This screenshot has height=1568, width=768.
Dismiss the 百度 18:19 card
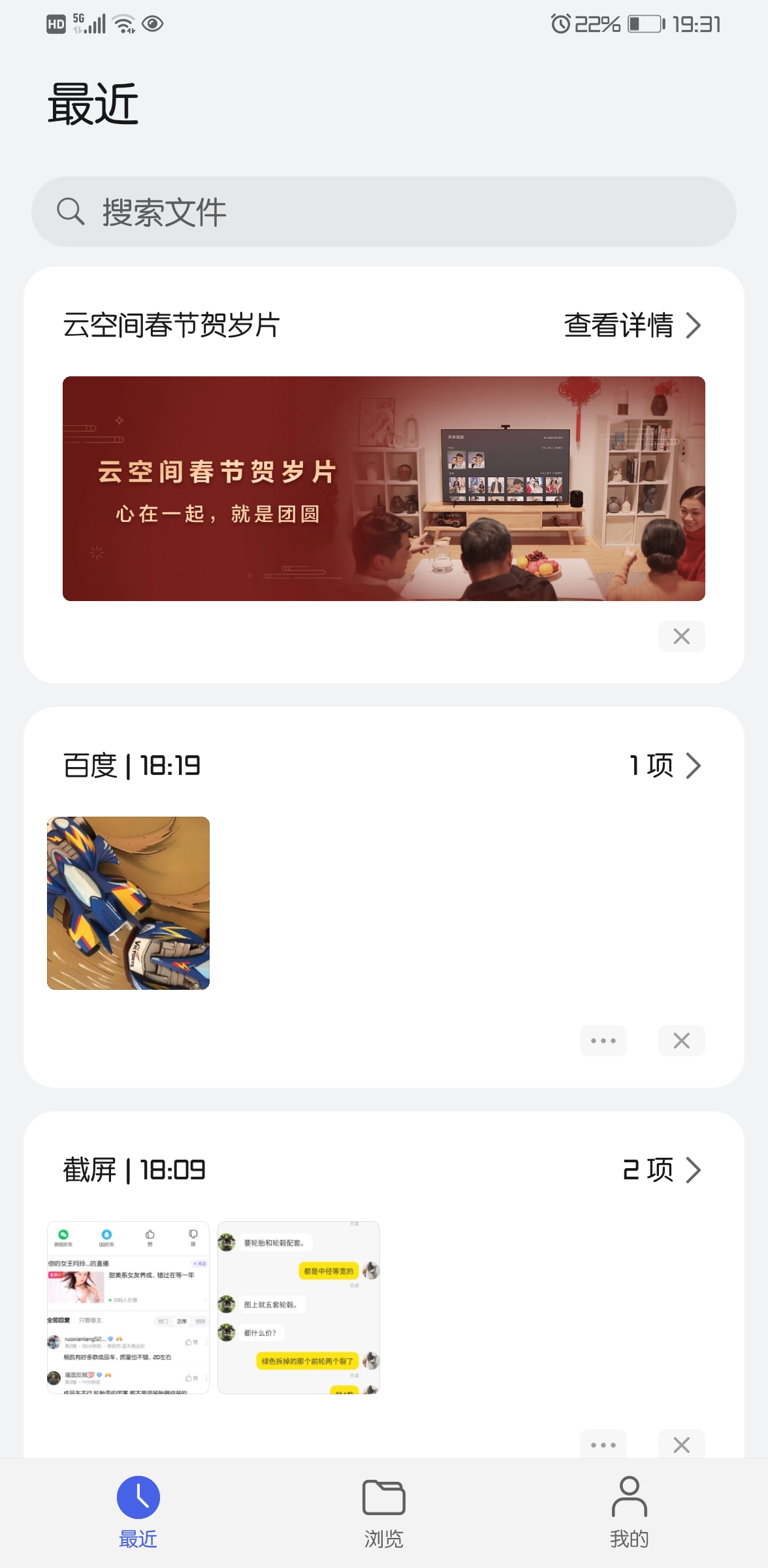point(681,1041)
